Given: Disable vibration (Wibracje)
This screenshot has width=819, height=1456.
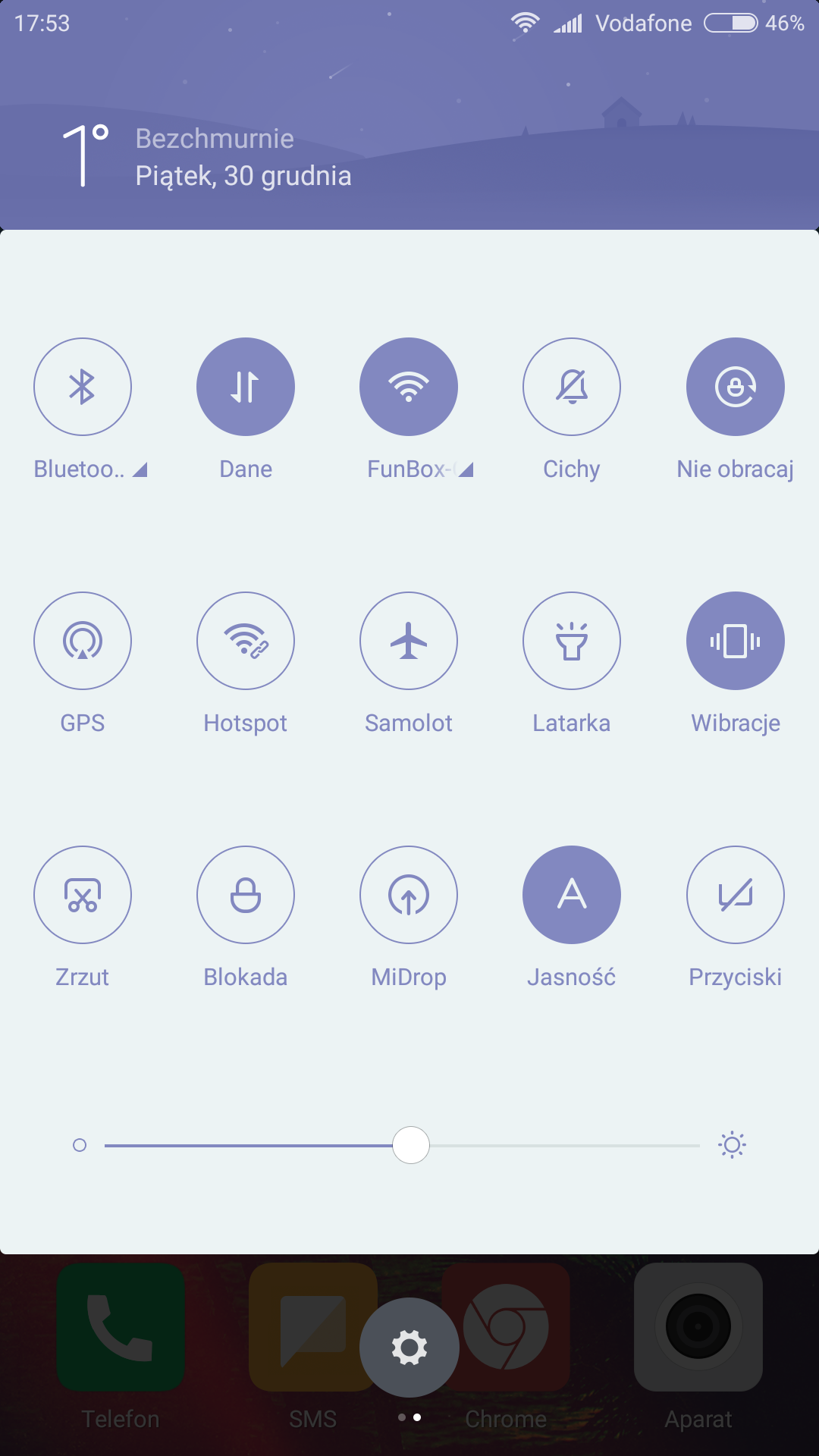Looking at the screenshot, I should pos(735,641).
